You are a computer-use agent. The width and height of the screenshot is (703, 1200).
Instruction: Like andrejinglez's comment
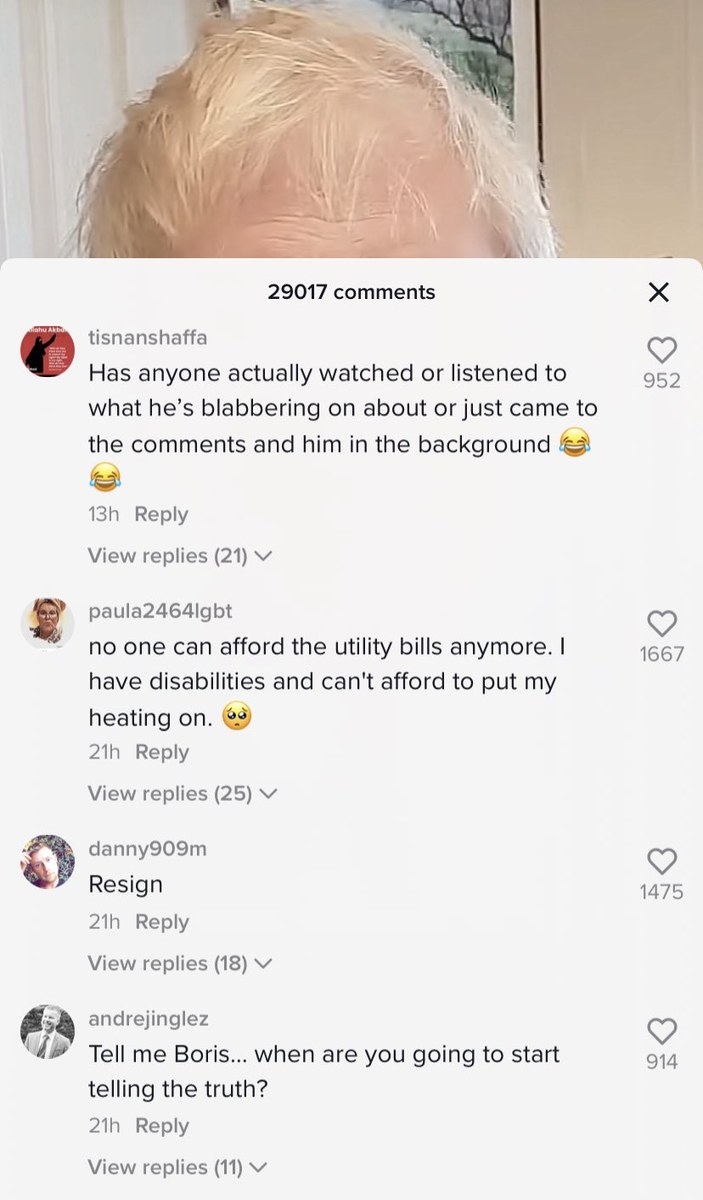(x=662, y=1031)
